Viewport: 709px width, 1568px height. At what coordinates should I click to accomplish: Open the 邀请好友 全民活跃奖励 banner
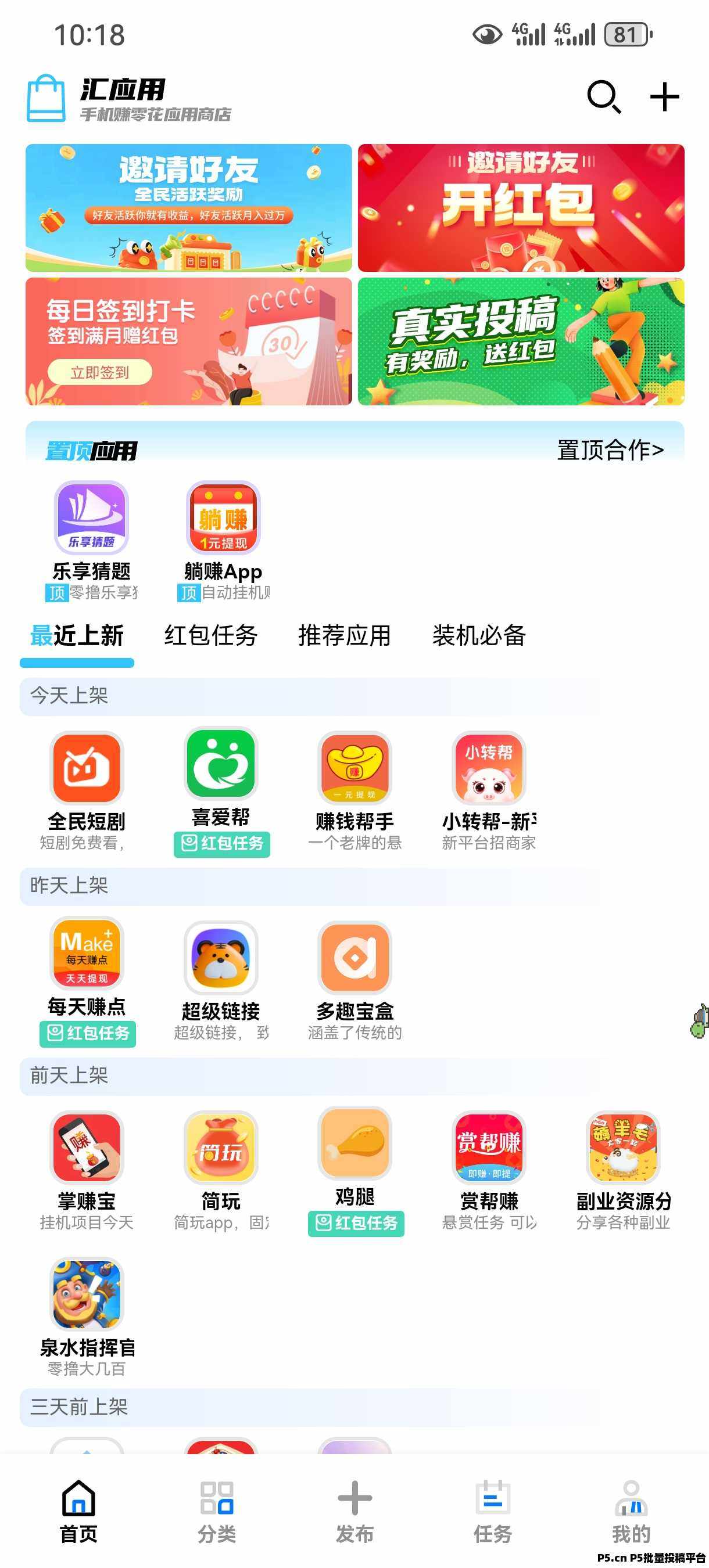189,207
